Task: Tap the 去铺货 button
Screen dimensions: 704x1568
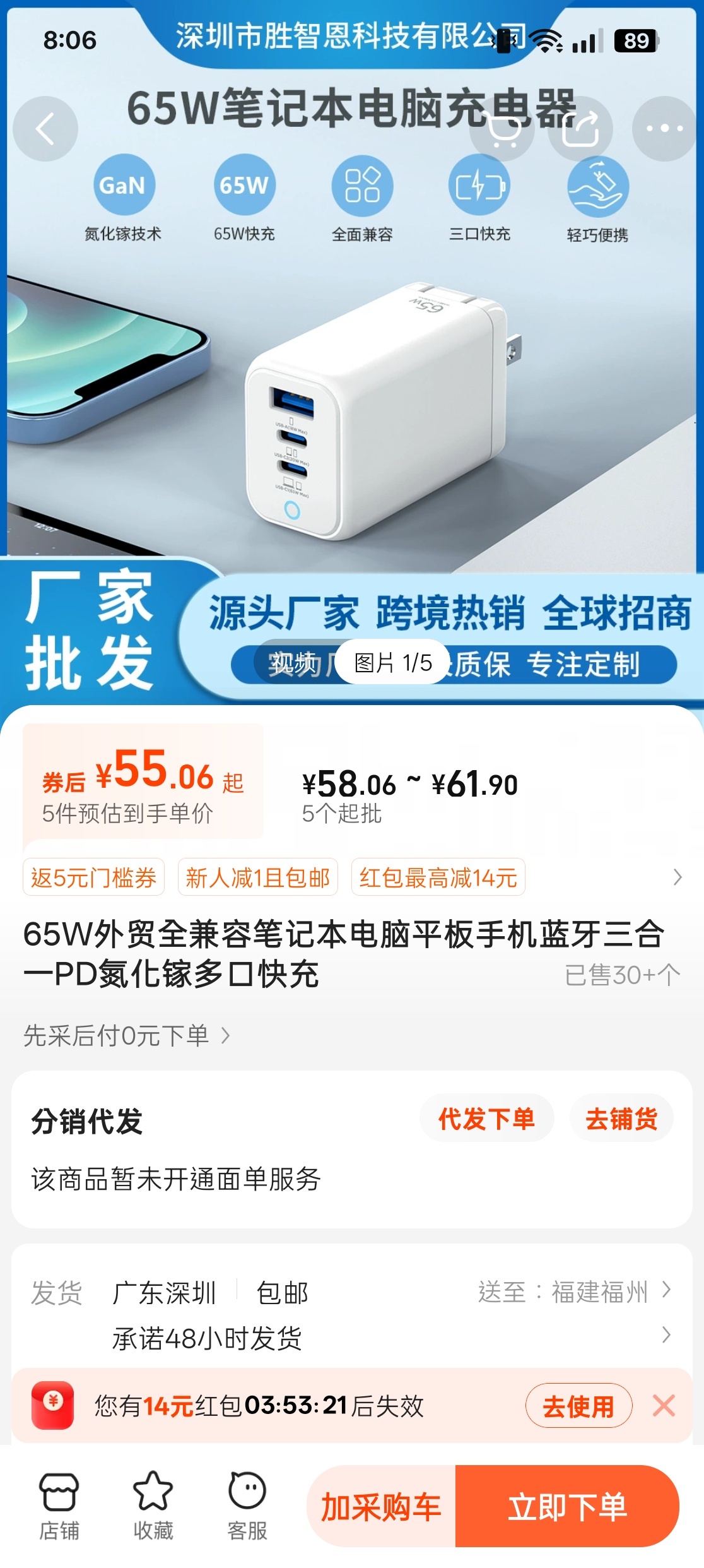Action: tap(621, 1119)
